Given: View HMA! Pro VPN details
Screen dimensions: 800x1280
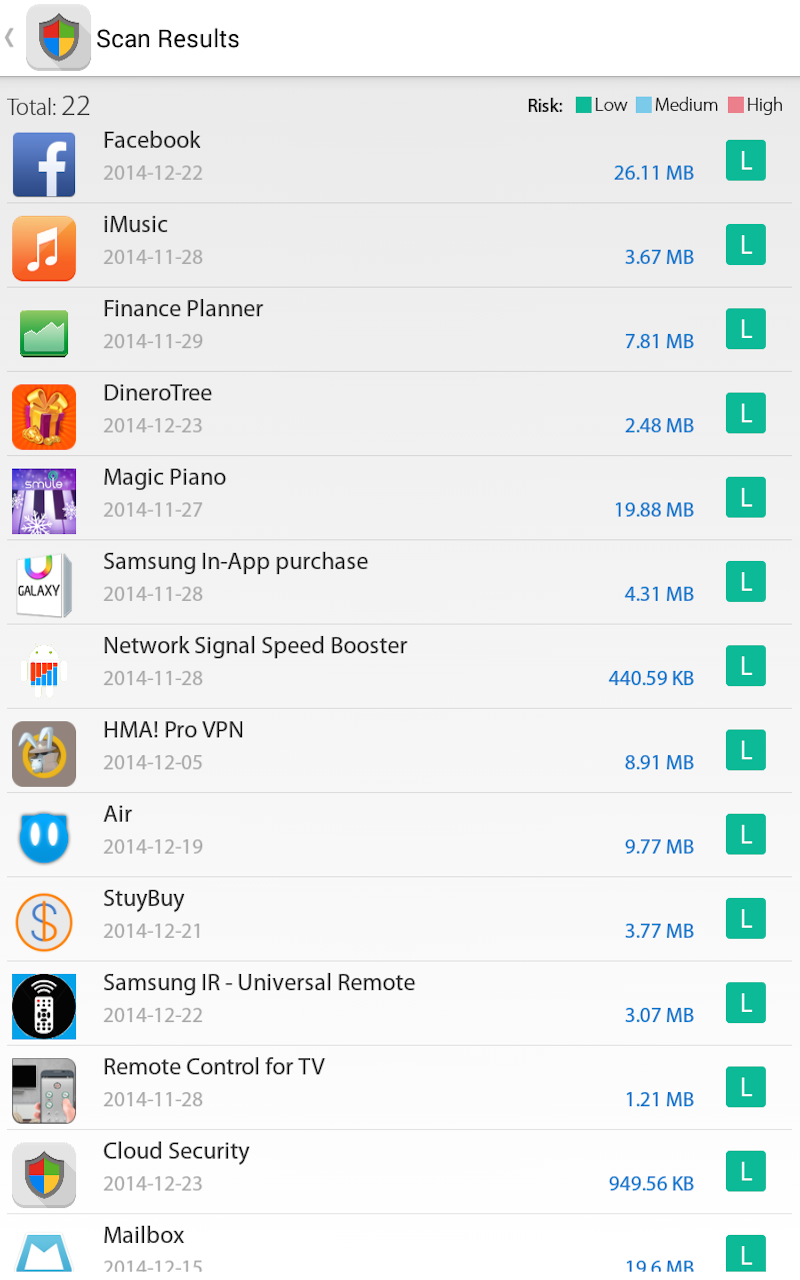Looking at the screenshot, I should point(400,751).
